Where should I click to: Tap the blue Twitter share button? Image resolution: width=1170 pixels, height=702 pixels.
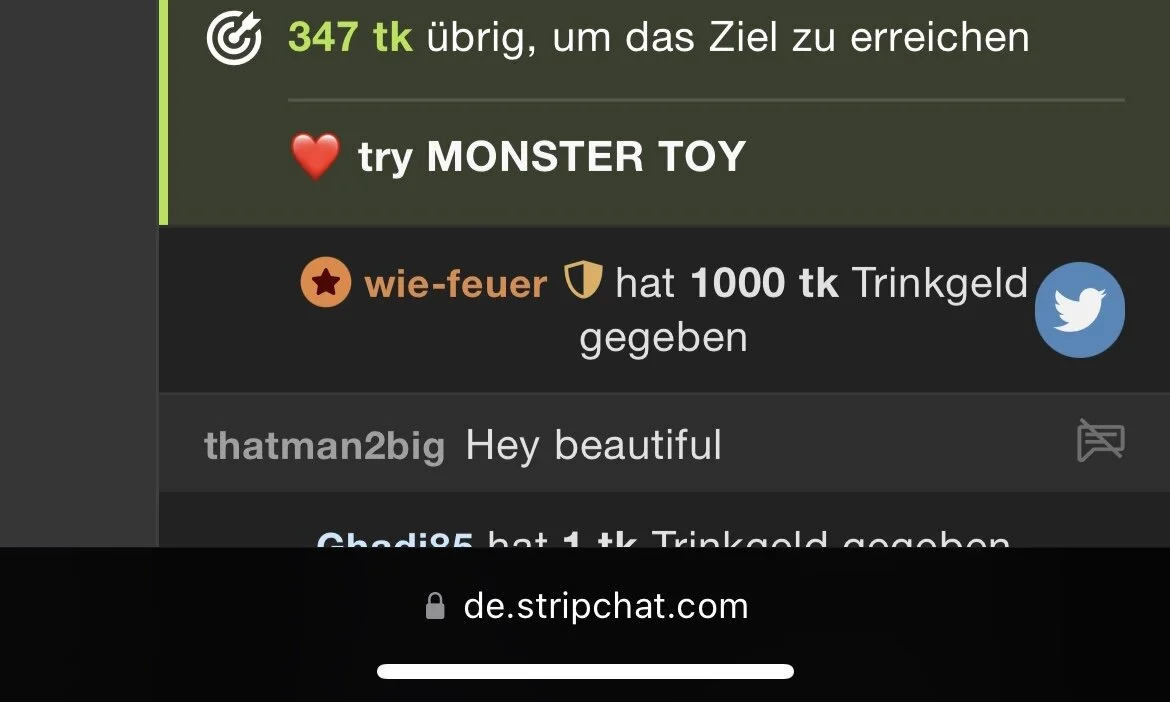click(1079, 310)
